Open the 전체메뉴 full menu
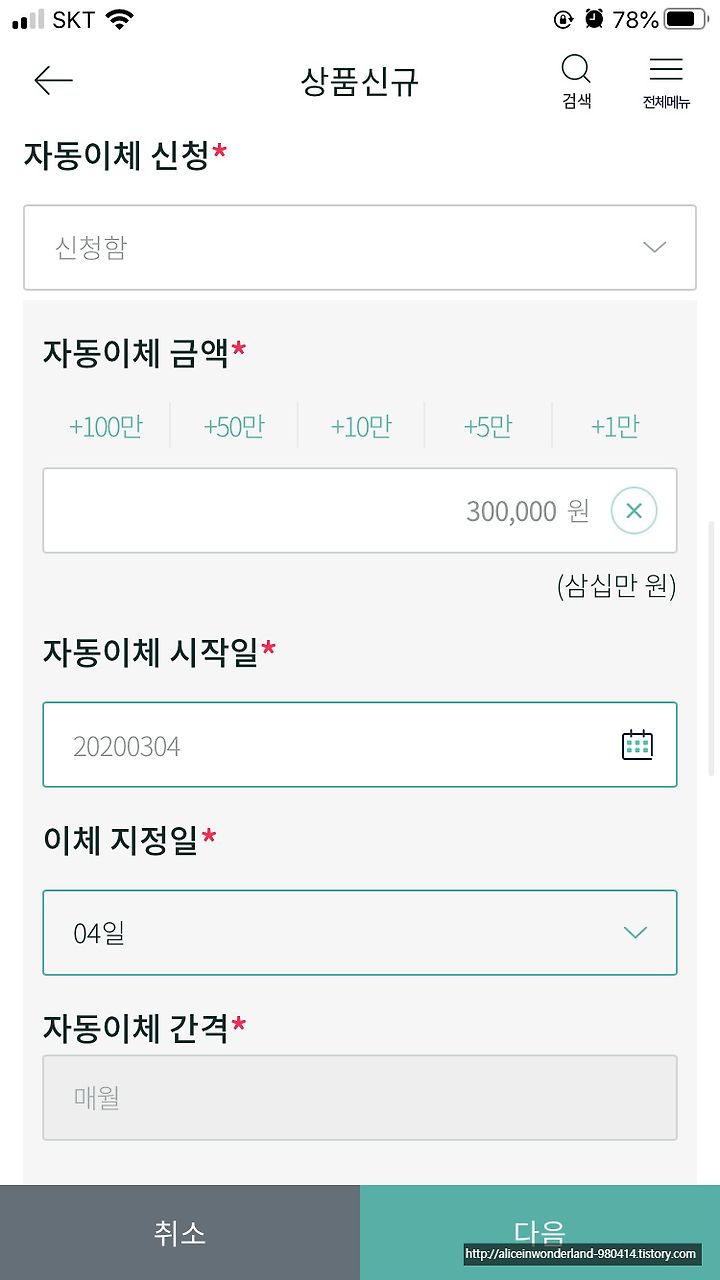Viewport: 720px width, 1280px height. pos(666,82)
